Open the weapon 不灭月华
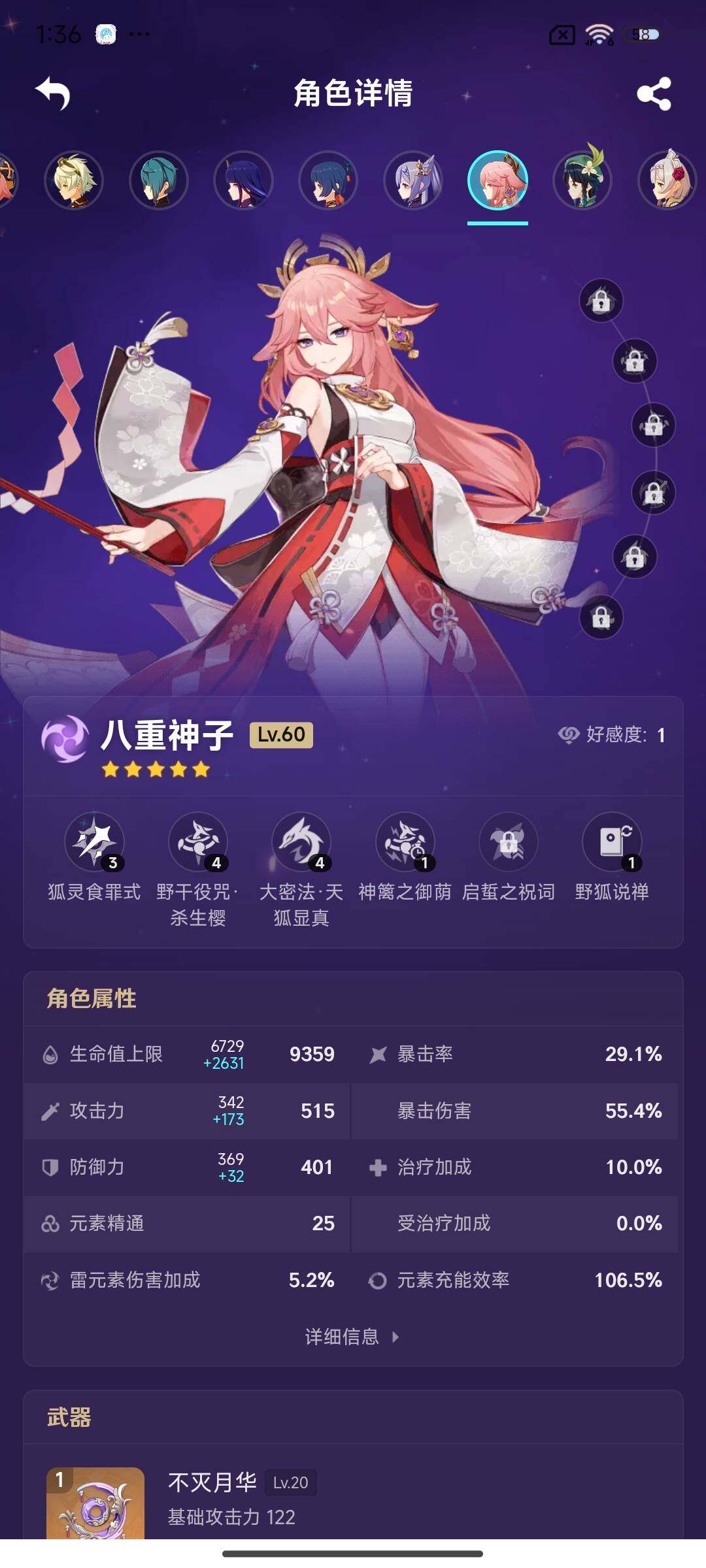Viewport: 706px width, 1568px height. click(212, 1483)
